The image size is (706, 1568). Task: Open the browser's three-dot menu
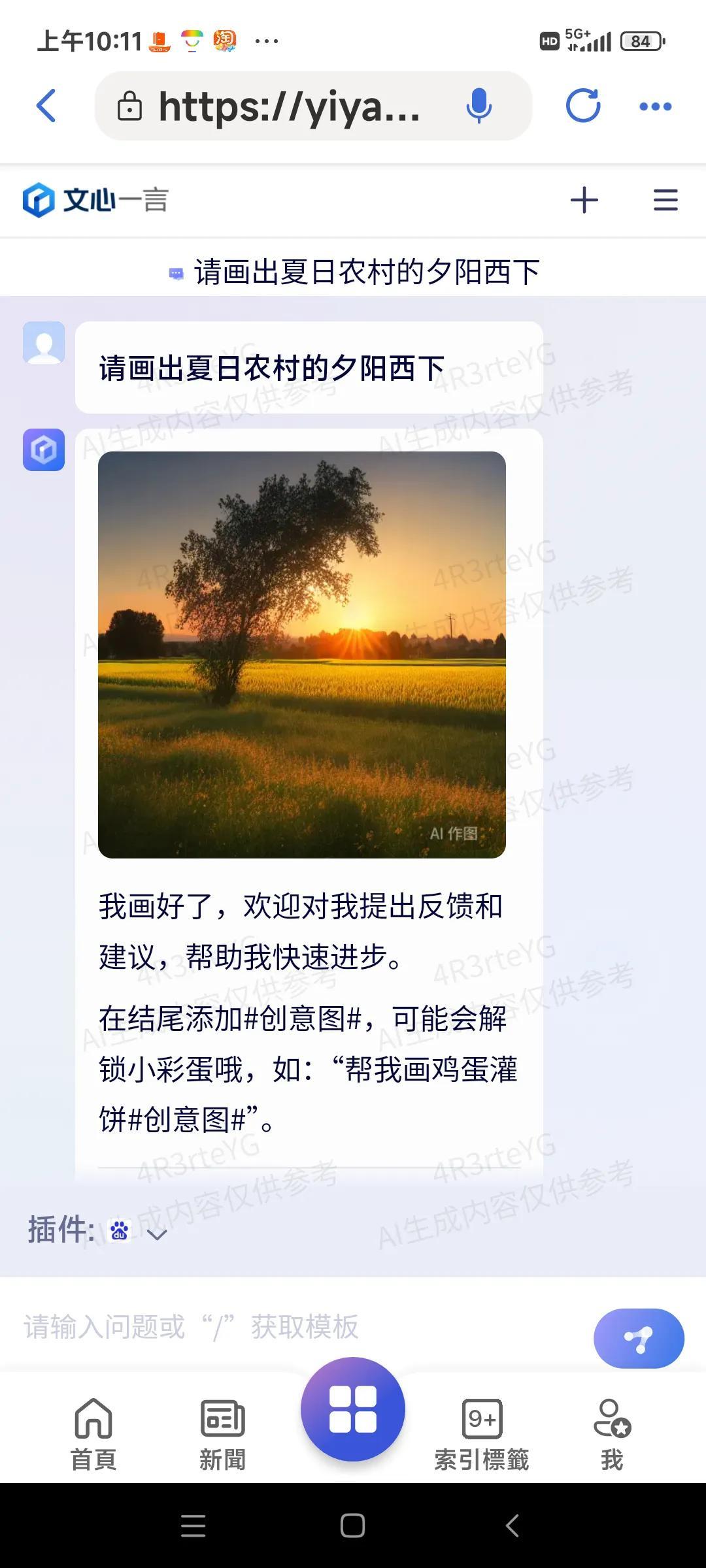click(x=655, y=106)
